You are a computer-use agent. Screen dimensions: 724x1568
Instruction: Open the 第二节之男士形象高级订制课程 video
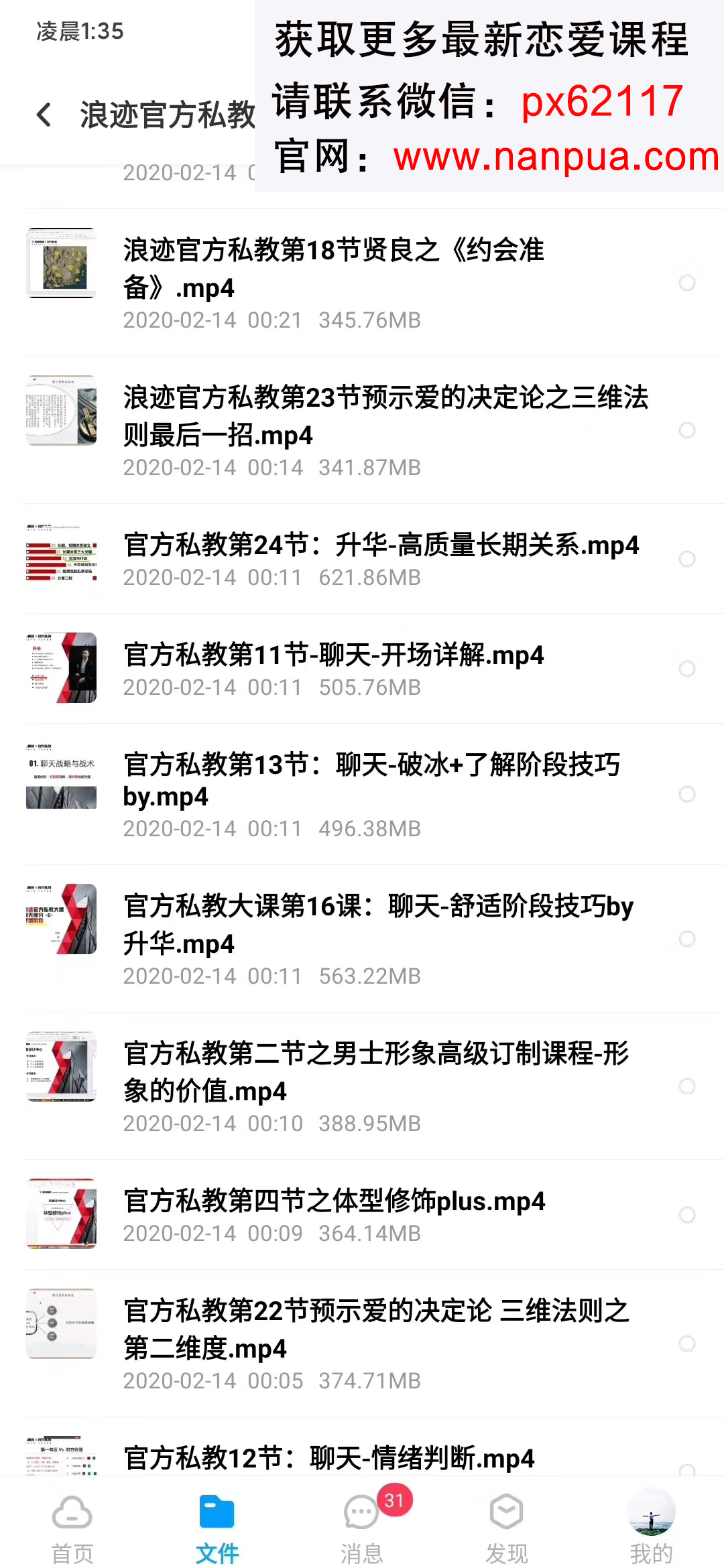click(375, 1072)
